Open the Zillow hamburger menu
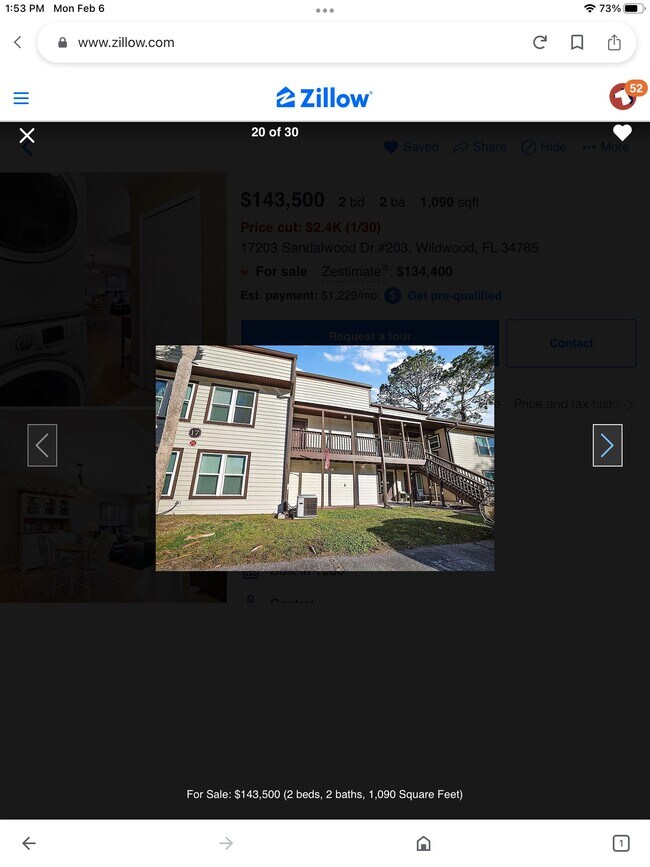The width and height of the screenshot is (650, 867). [x=21, y=98]
